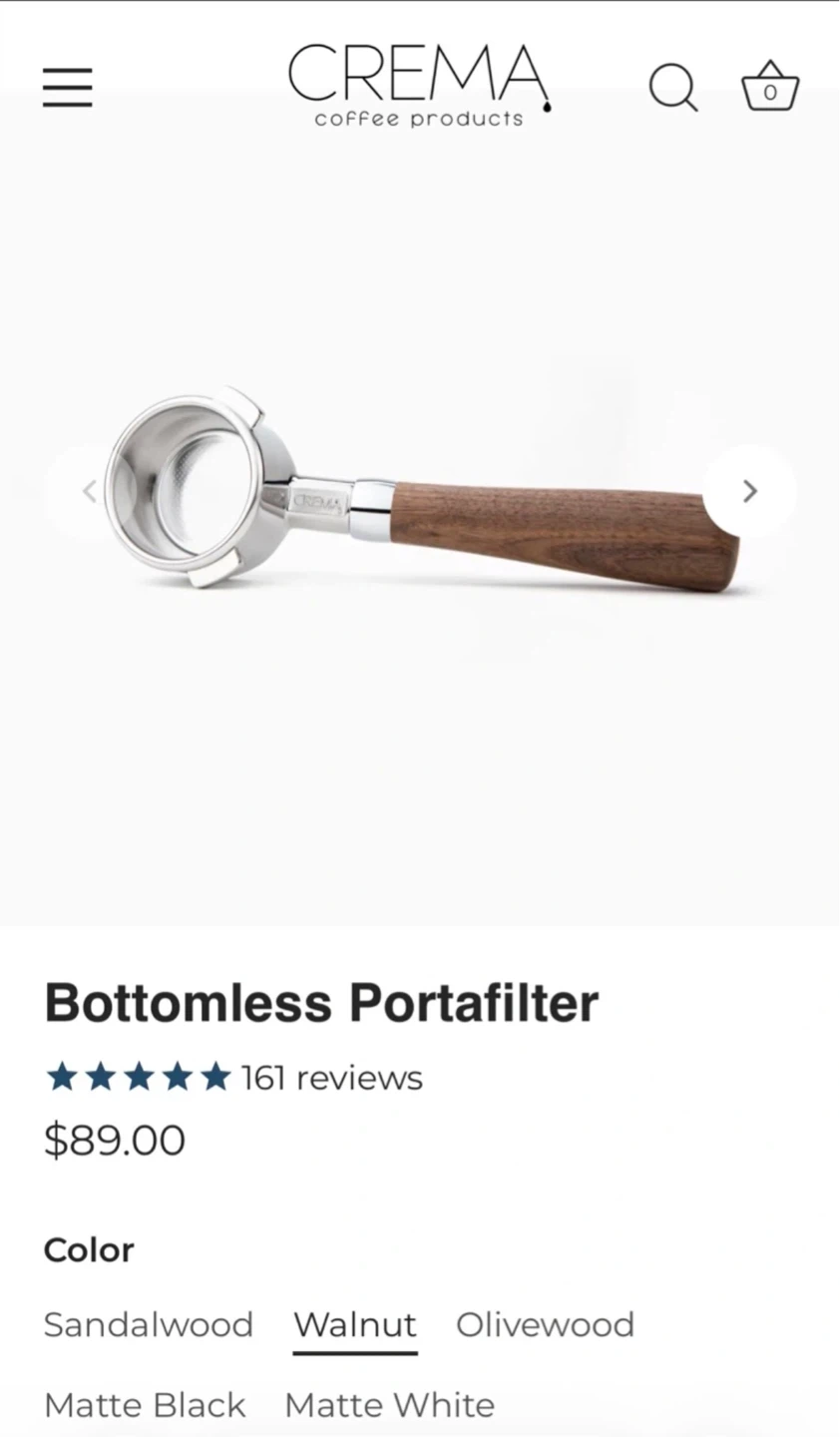This screenshot has width=840, height=1437.
Task: Show the previous product image
Action: [89, 491]
